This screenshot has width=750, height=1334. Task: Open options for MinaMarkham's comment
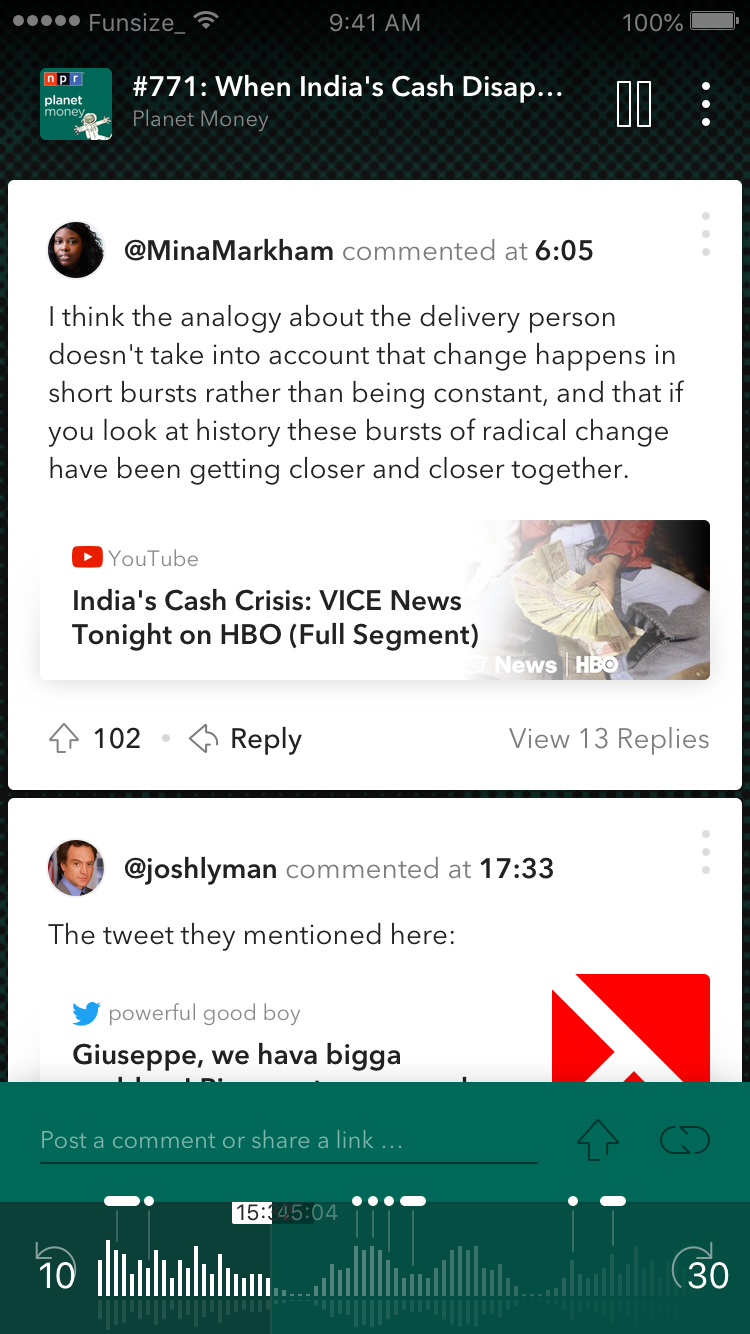click(706, 235)
